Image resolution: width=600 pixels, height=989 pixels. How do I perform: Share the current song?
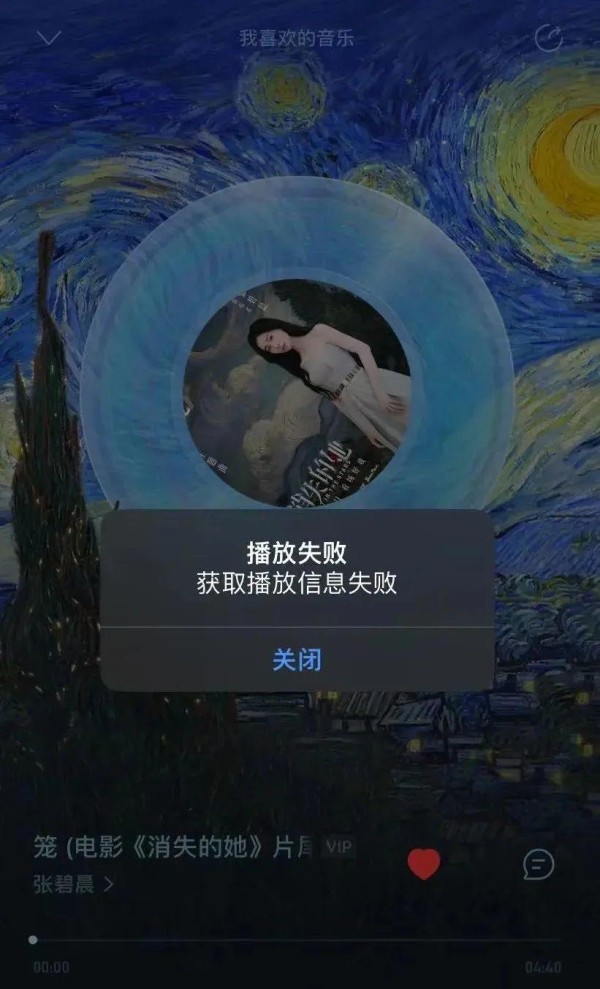click(548, 38)
